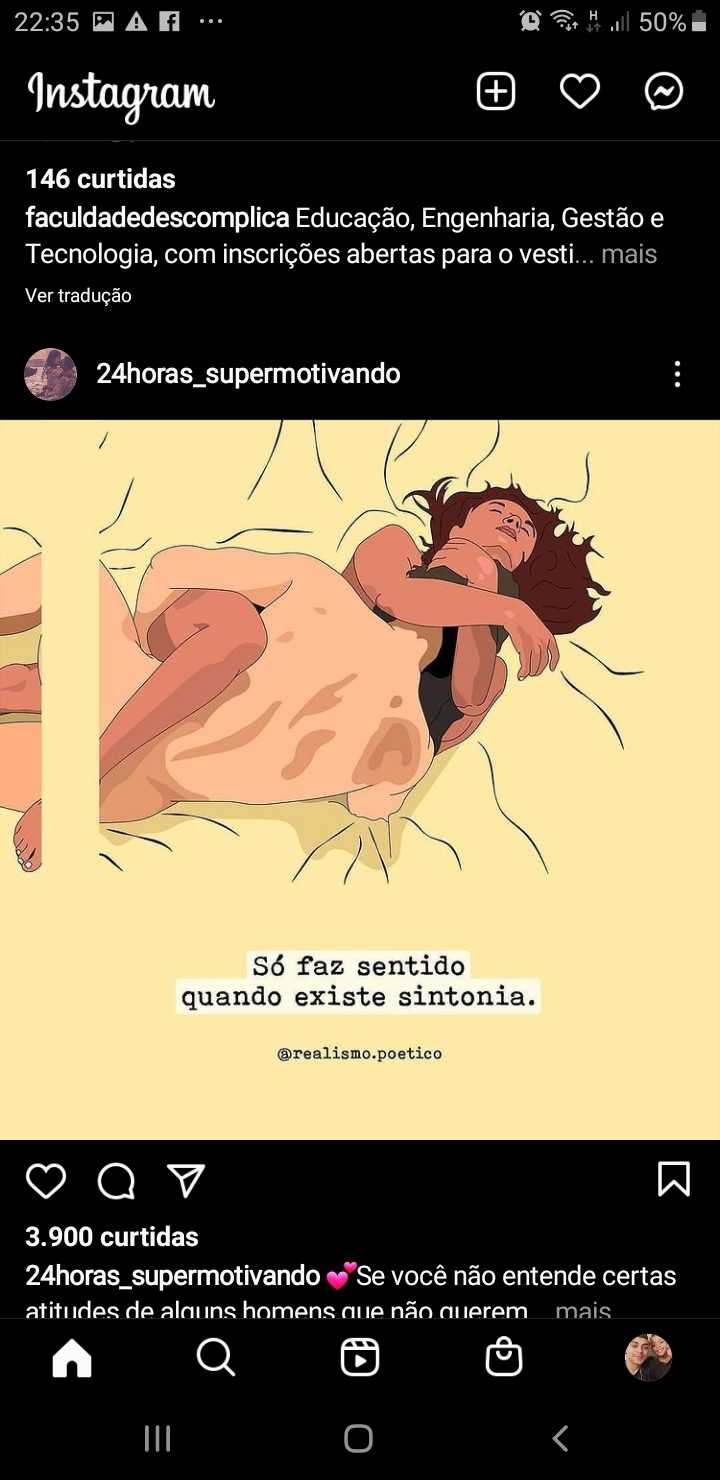The image size is (720, 1480).
Task: Save the 24horas_supermotivando post with bookmark
Action: click(x=674, y=1179)
